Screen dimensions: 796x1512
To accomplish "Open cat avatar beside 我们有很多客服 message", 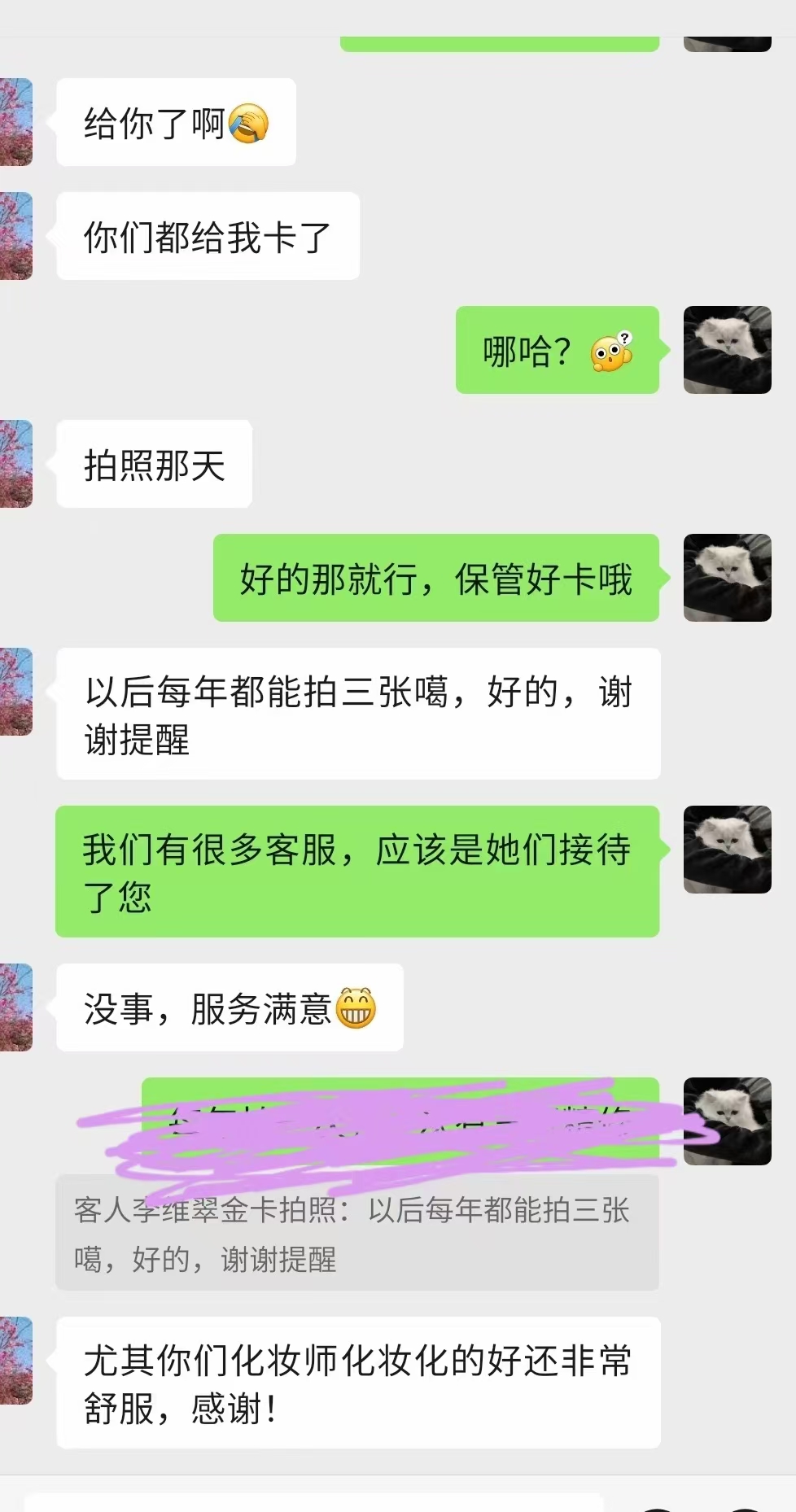I will 727,850.
